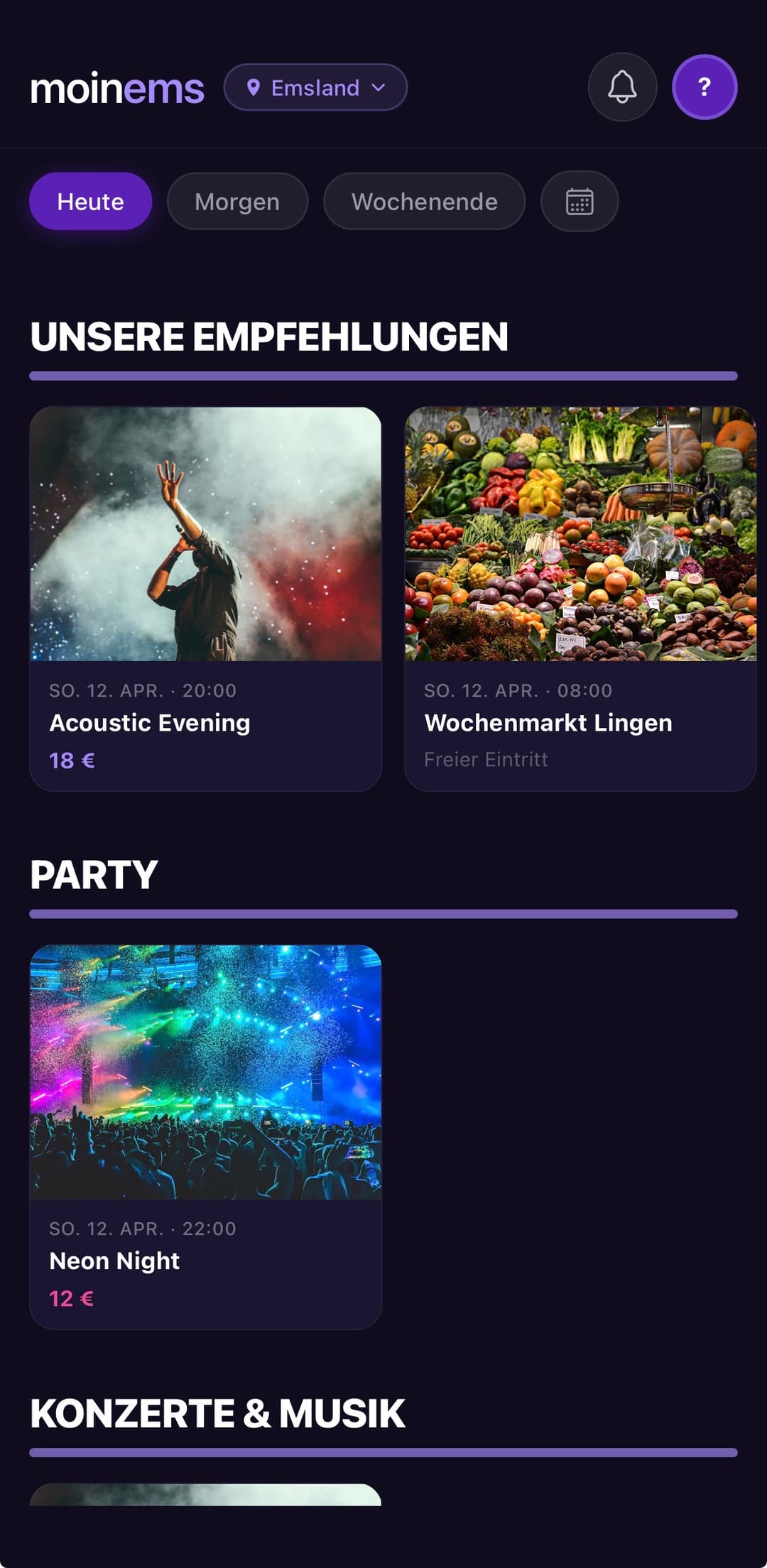
Task: Select the KONZERTE & MUSIK section heading
Action: [x=217, y=1412]
